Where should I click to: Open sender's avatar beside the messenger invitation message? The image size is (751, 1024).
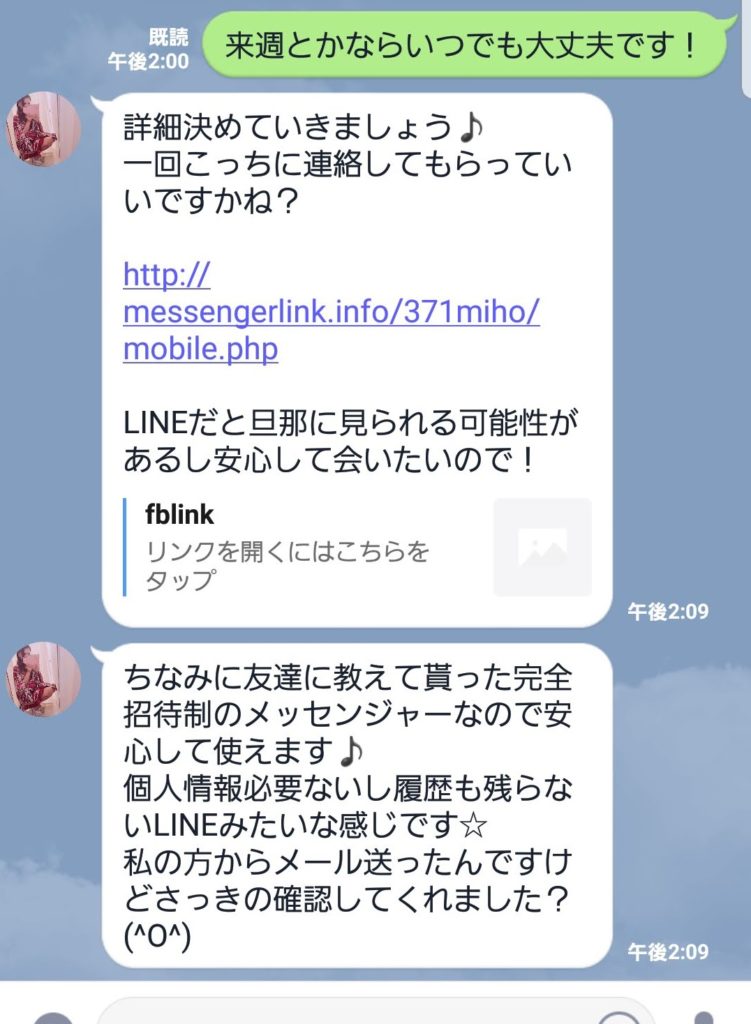[43, 679]
